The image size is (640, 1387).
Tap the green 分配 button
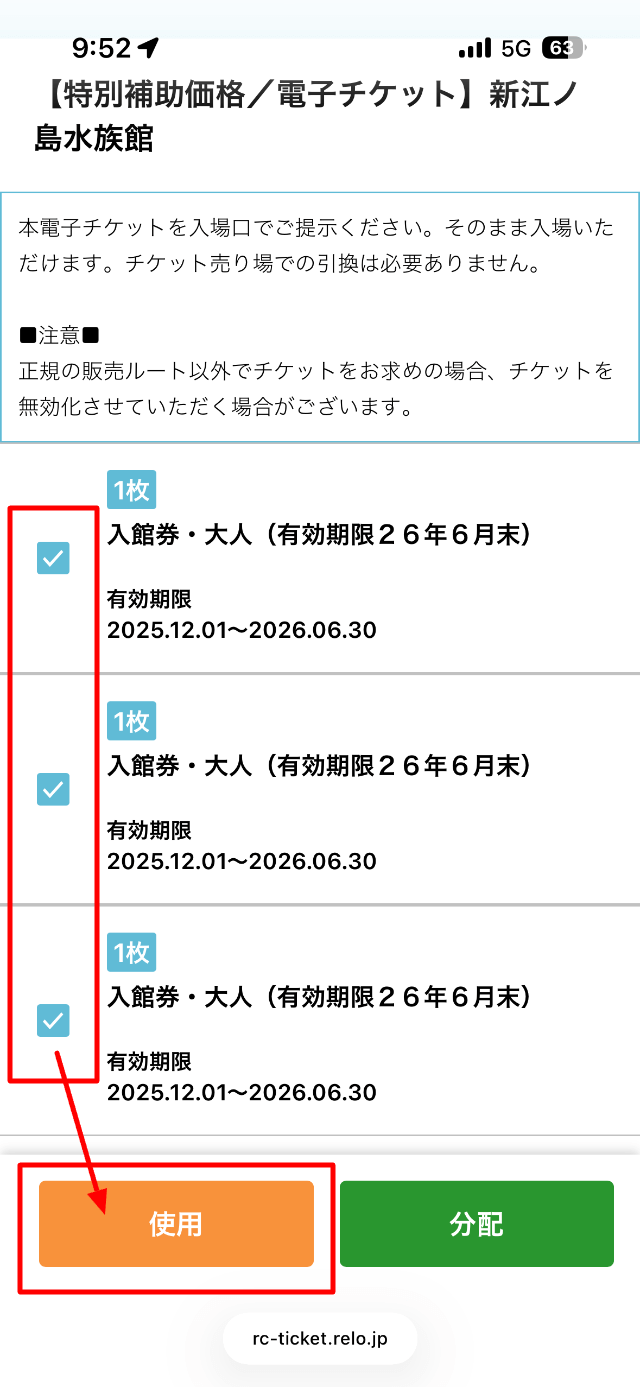pos(476,1224)
